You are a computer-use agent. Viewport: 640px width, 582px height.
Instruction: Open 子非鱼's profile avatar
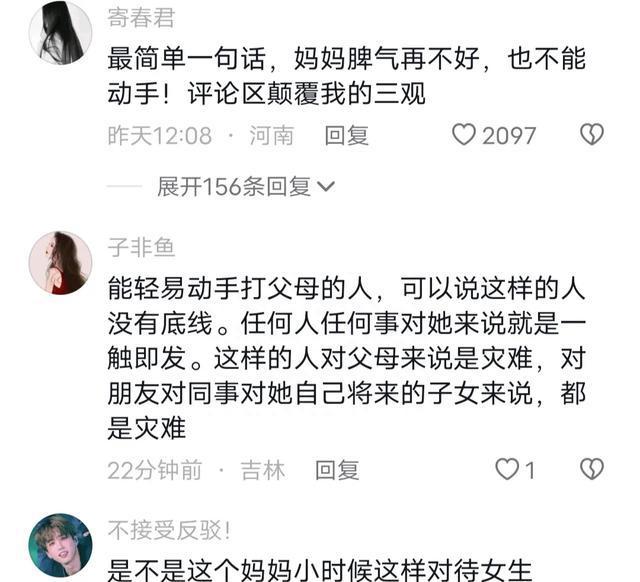click(60, 263)
